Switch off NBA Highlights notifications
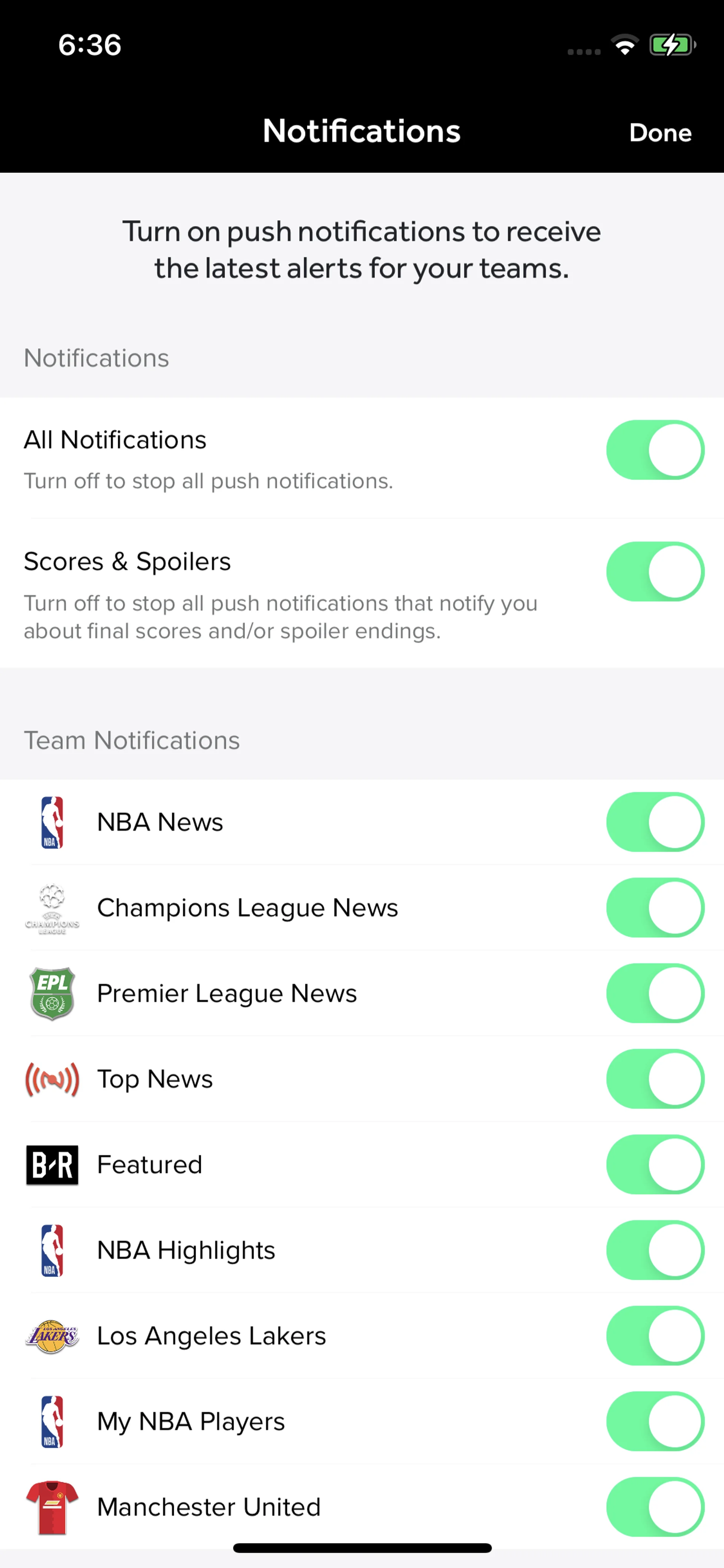 tap(655, 1250)
